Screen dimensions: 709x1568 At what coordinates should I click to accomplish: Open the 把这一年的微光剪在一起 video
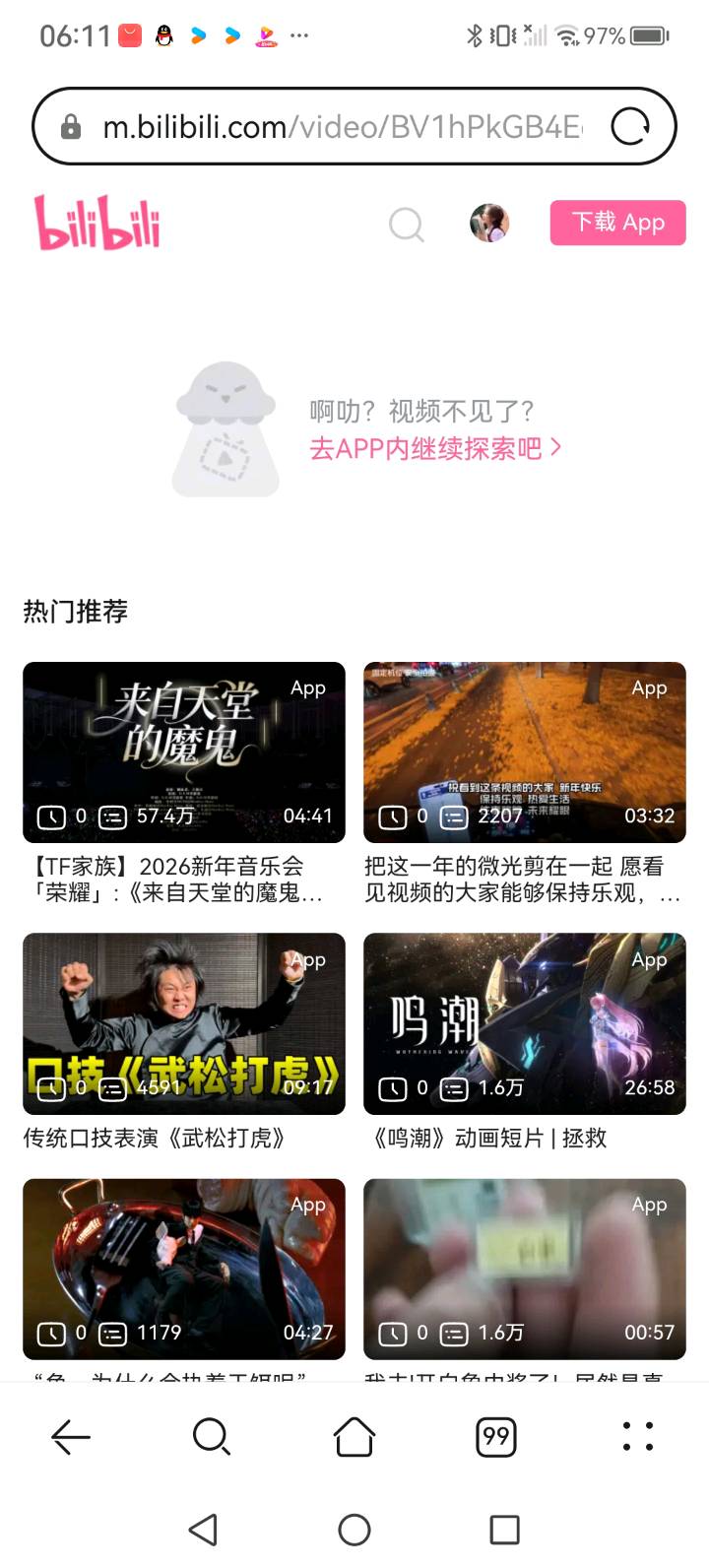coord(524,752)
